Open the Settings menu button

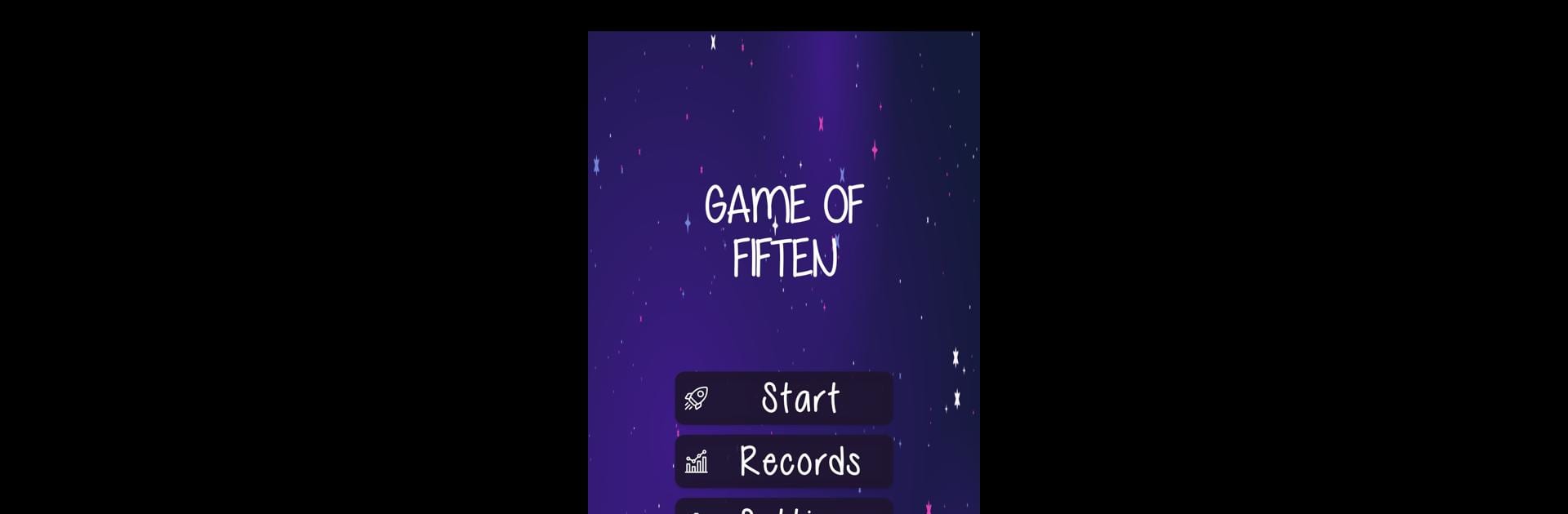[783, 507]
